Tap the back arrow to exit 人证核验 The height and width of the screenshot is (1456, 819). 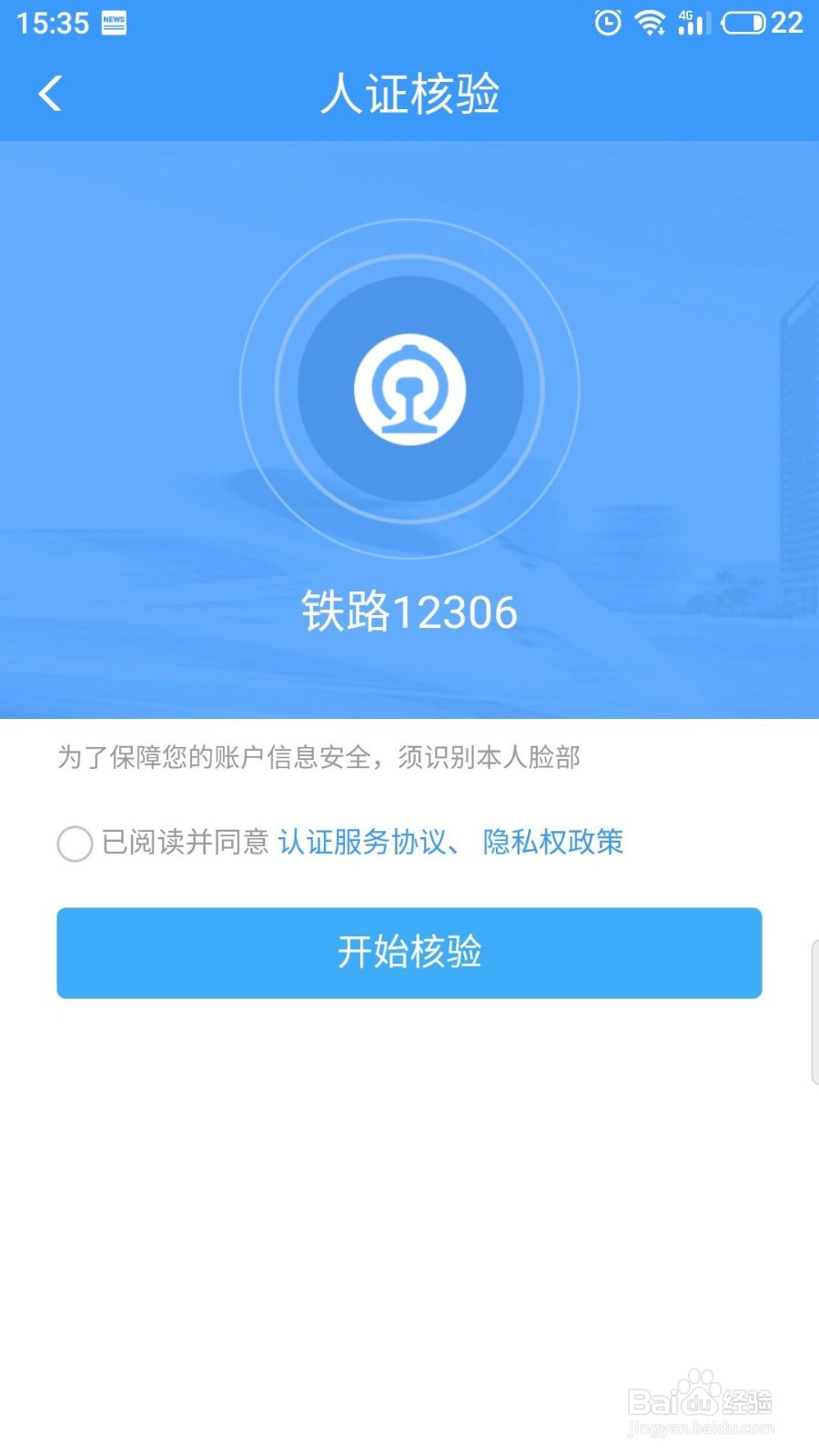point(50,93)
